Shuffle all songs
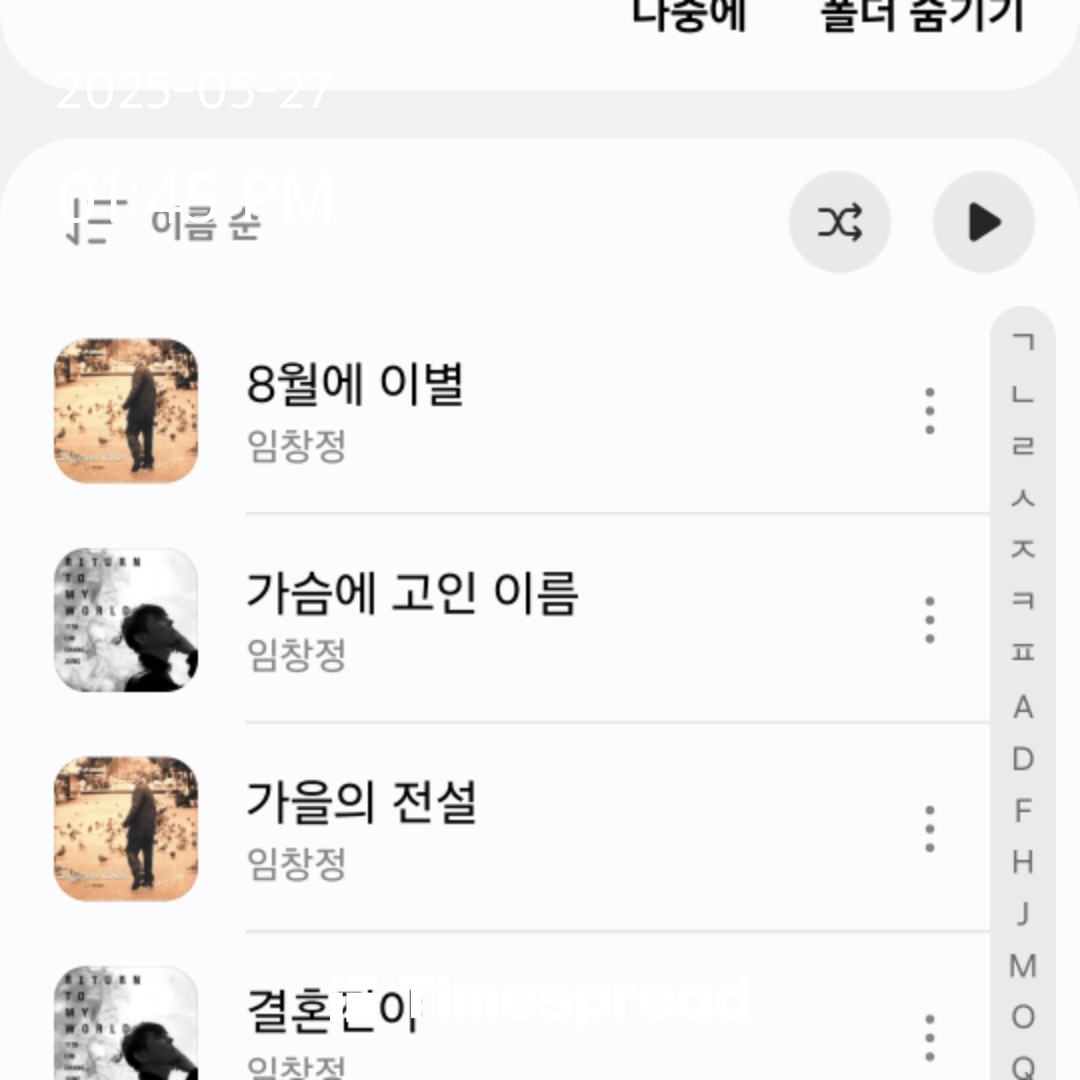The image size is (1080, 1080). click(839, 223)
